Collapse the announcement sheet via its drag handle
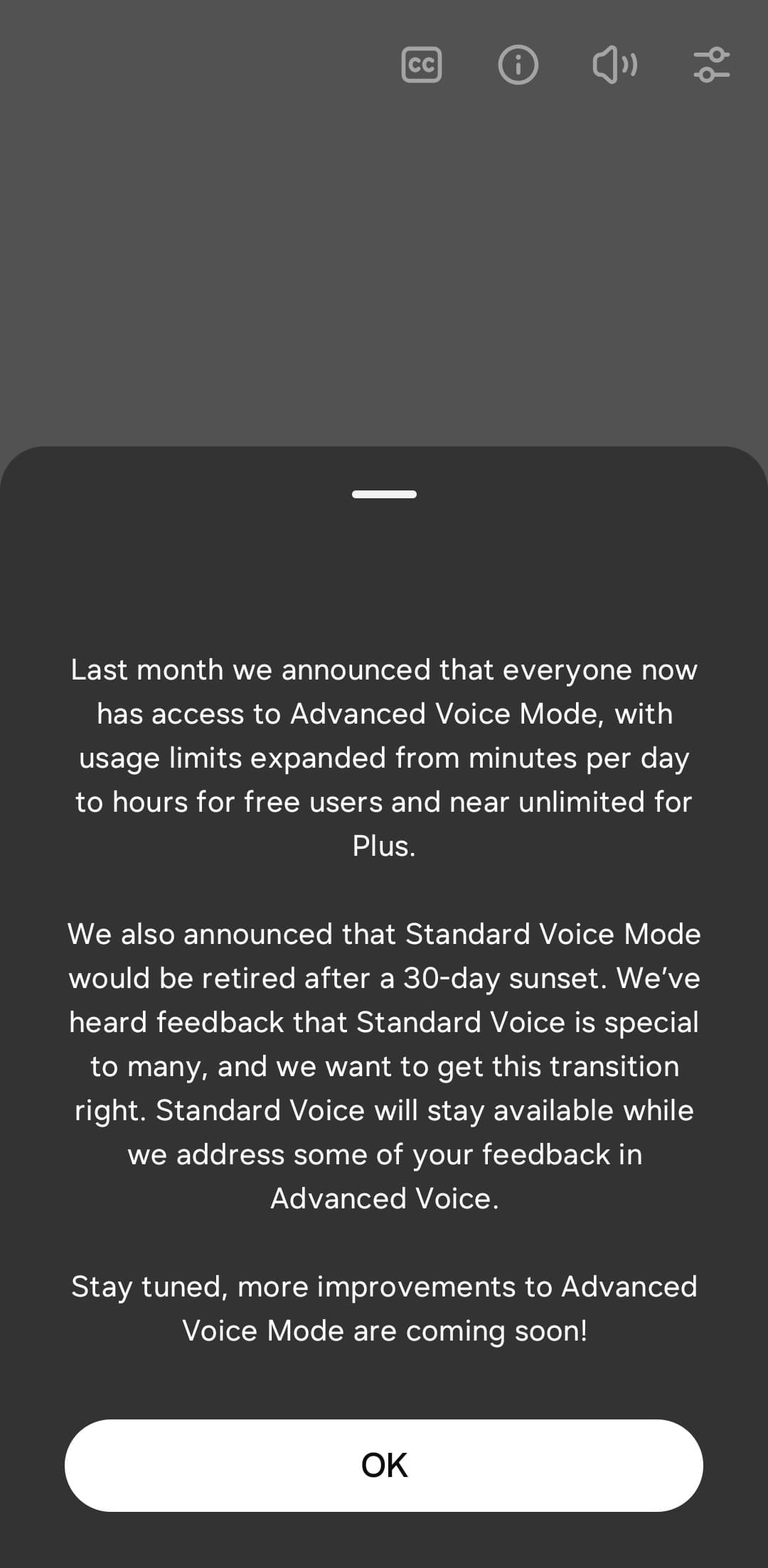768x1568 pixels. point(383,495)
